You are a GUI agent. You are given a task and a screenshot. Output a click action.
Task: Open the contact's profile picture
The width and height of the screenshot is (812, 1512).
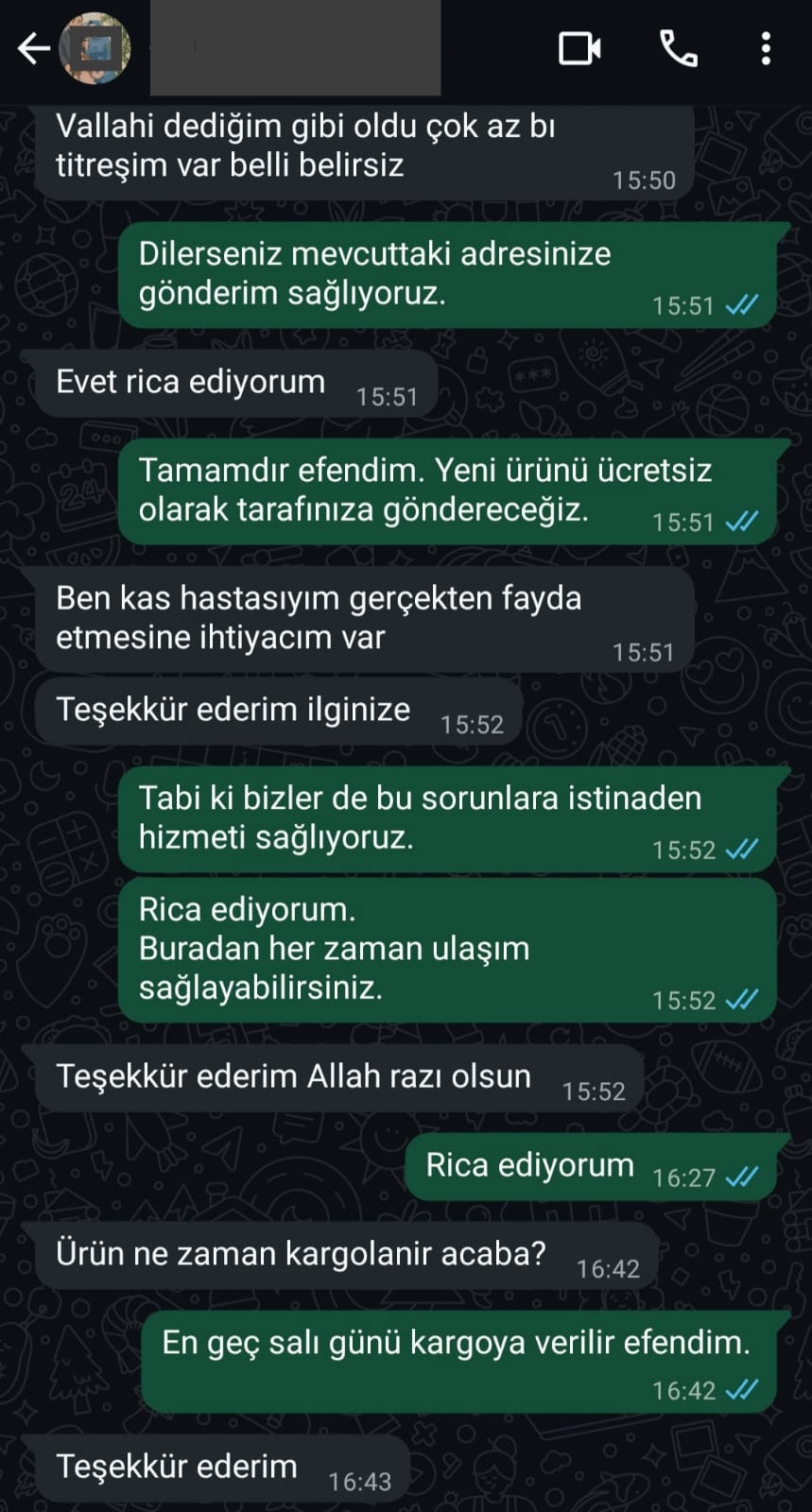(95, 48)
